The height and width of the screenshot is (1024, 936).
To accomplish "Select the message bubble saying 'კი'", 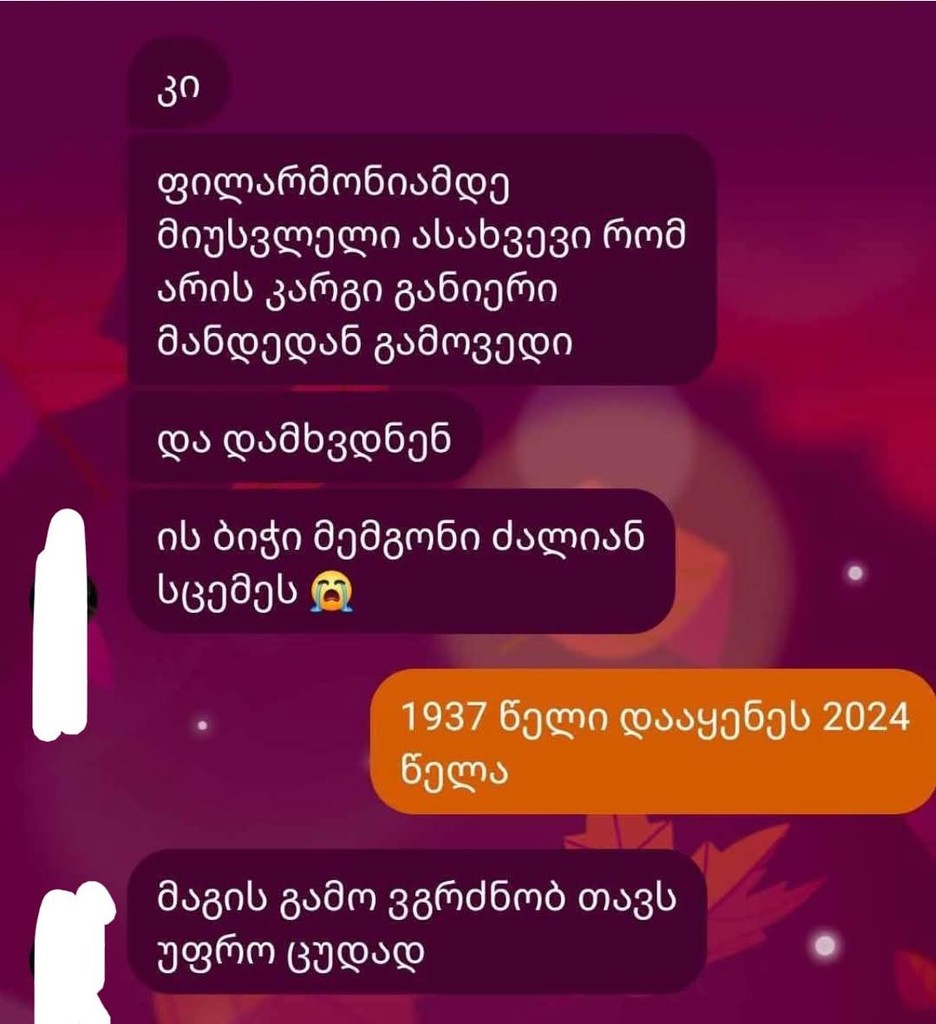I will [x=180, y=87].
